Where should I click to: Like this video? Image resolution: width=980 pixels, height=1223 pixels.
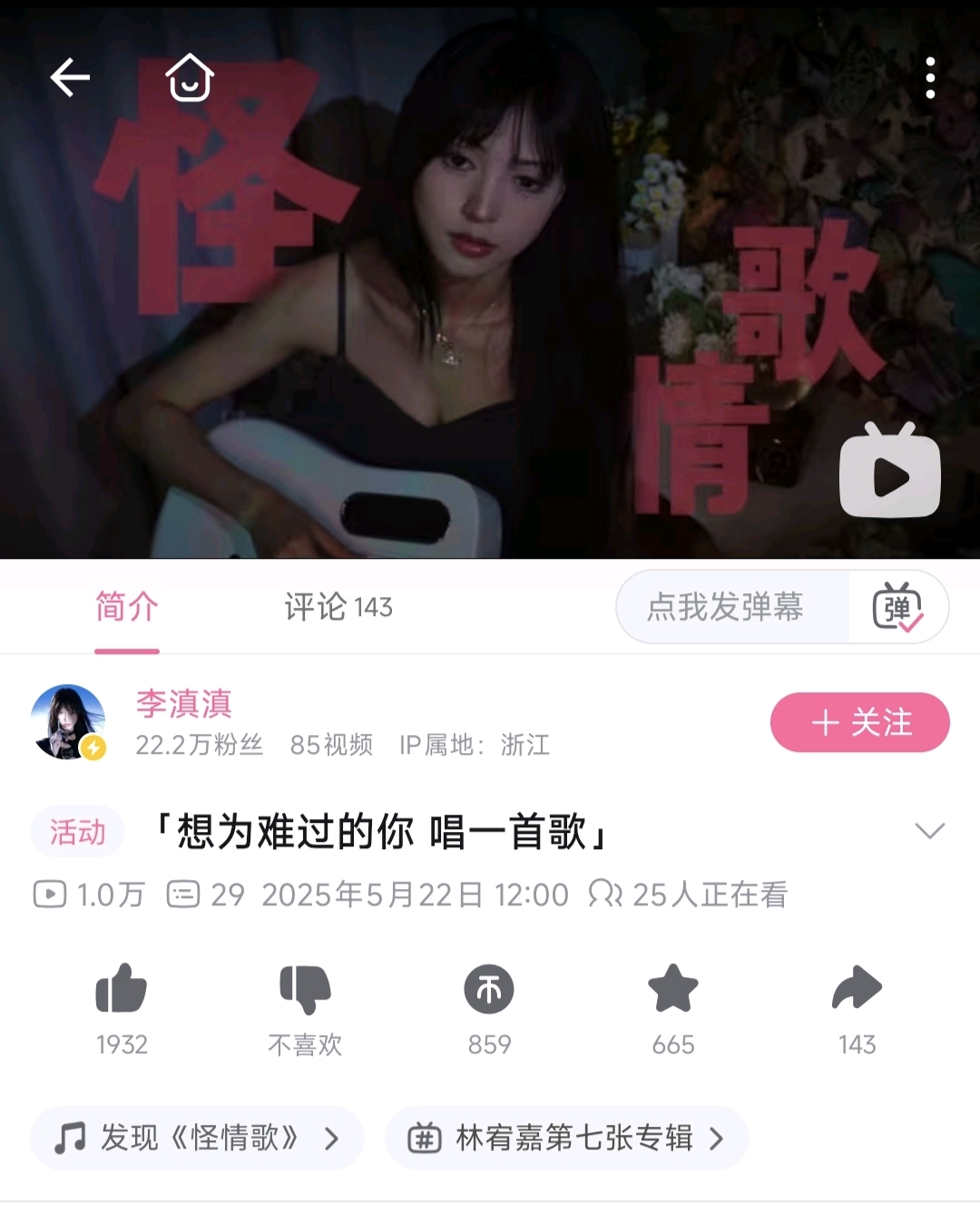pos(122,991)
